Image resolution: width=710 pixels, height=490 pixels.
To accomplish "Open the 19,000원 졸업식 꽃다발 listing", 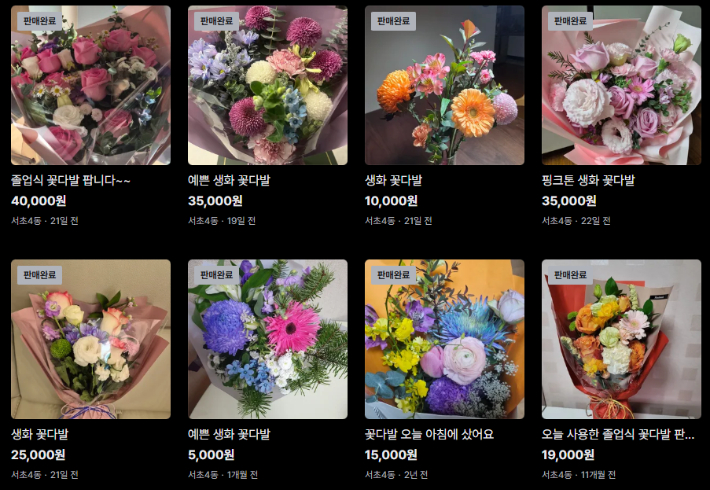I will pos(621,339).
